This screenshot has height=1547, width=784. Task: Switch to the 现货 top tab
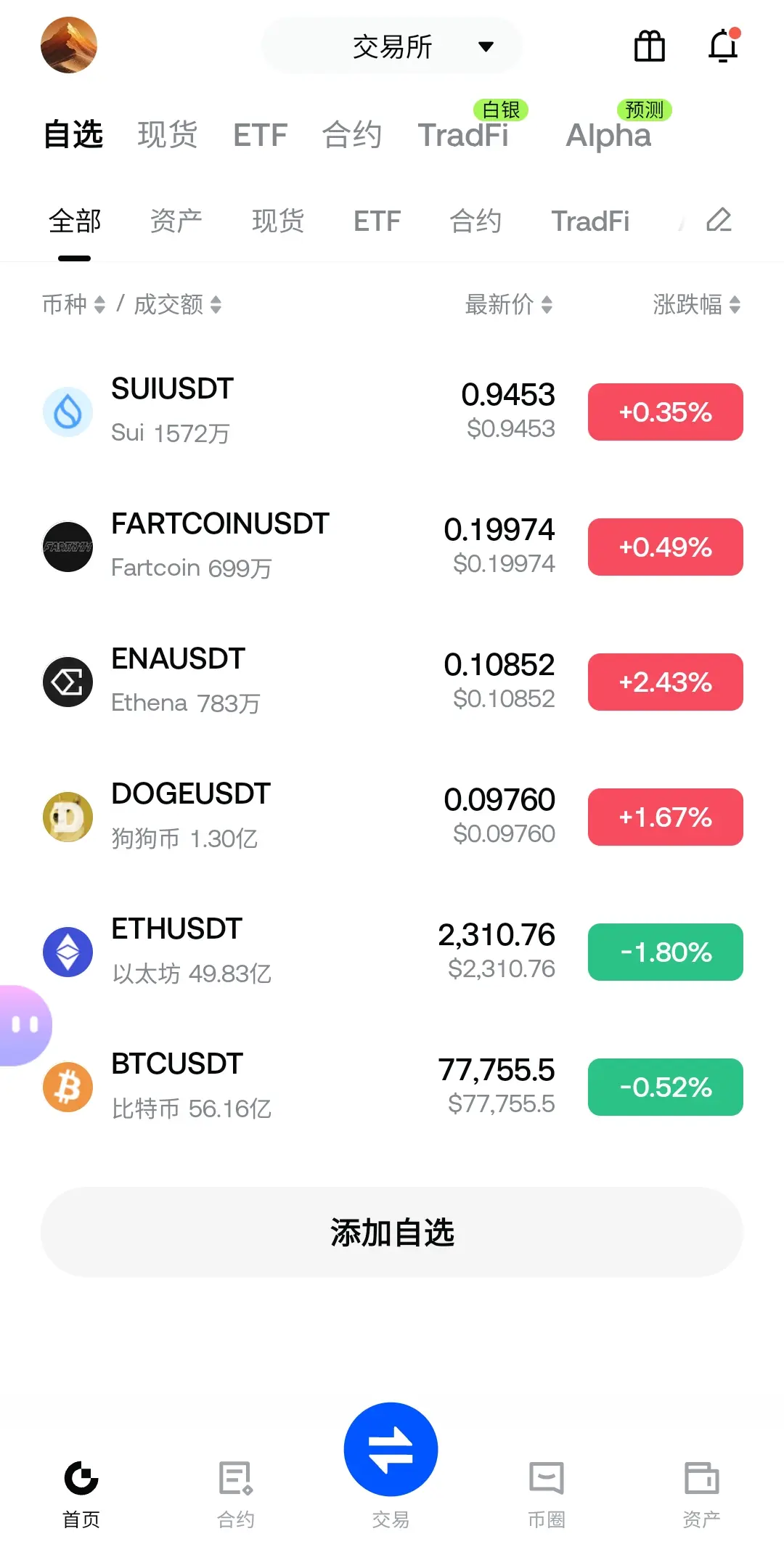(x=167, y=135)
